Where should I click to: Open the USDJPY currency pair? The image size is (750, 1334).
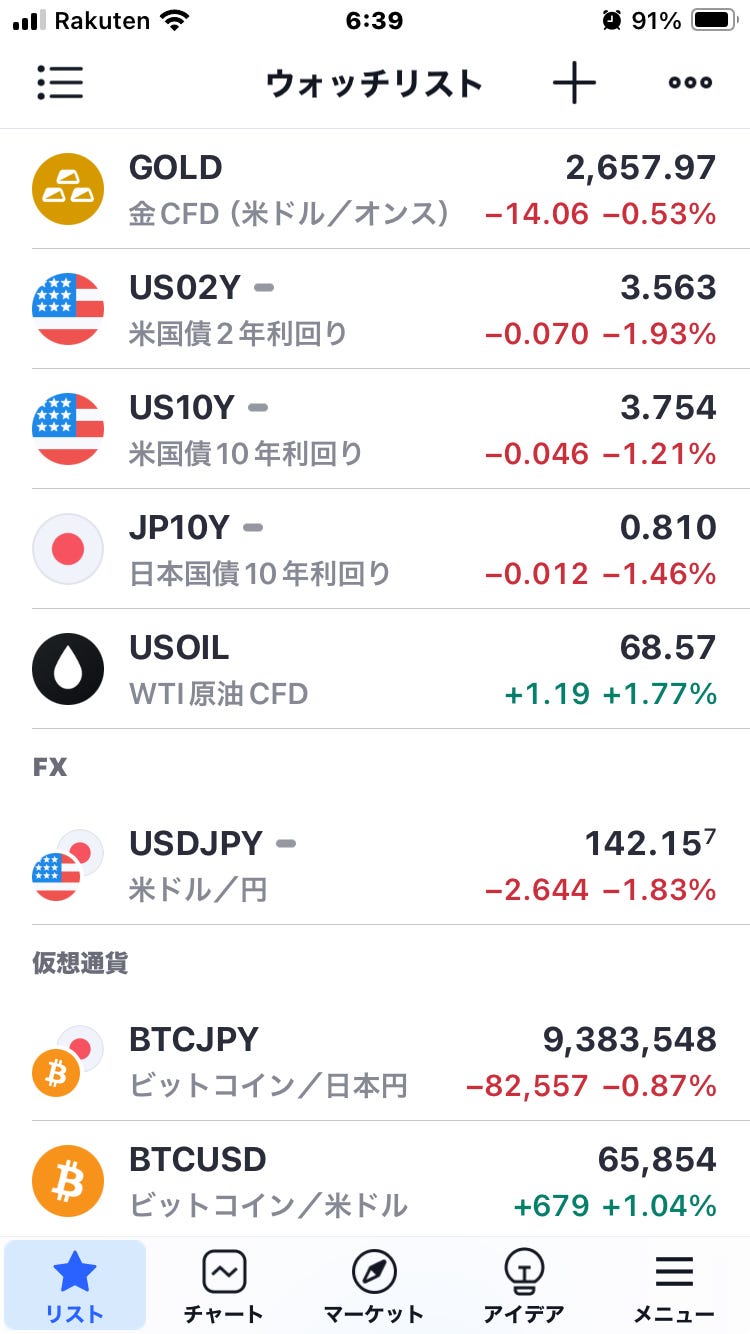coord(375,865)
